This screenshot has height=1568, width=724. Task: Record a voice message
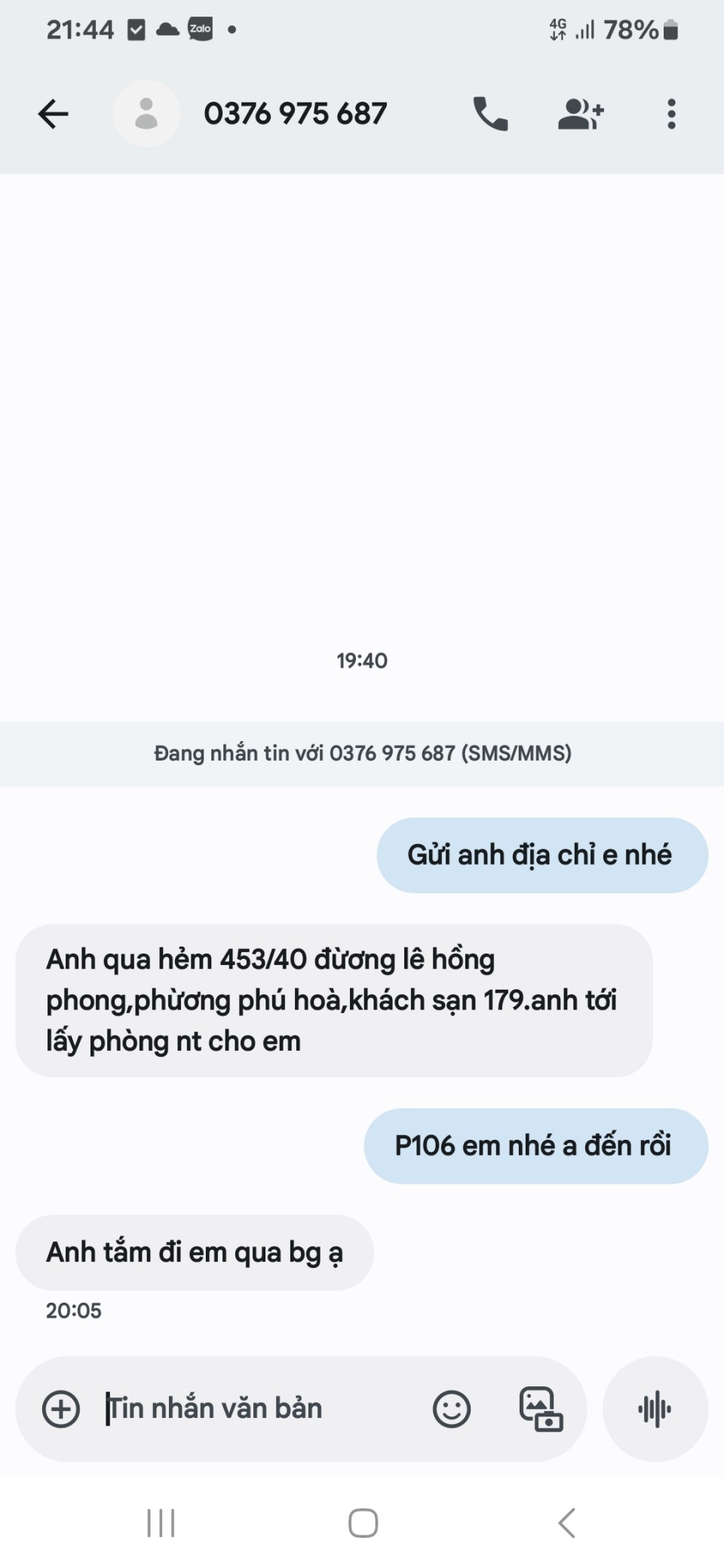[x=655, y=1409]
